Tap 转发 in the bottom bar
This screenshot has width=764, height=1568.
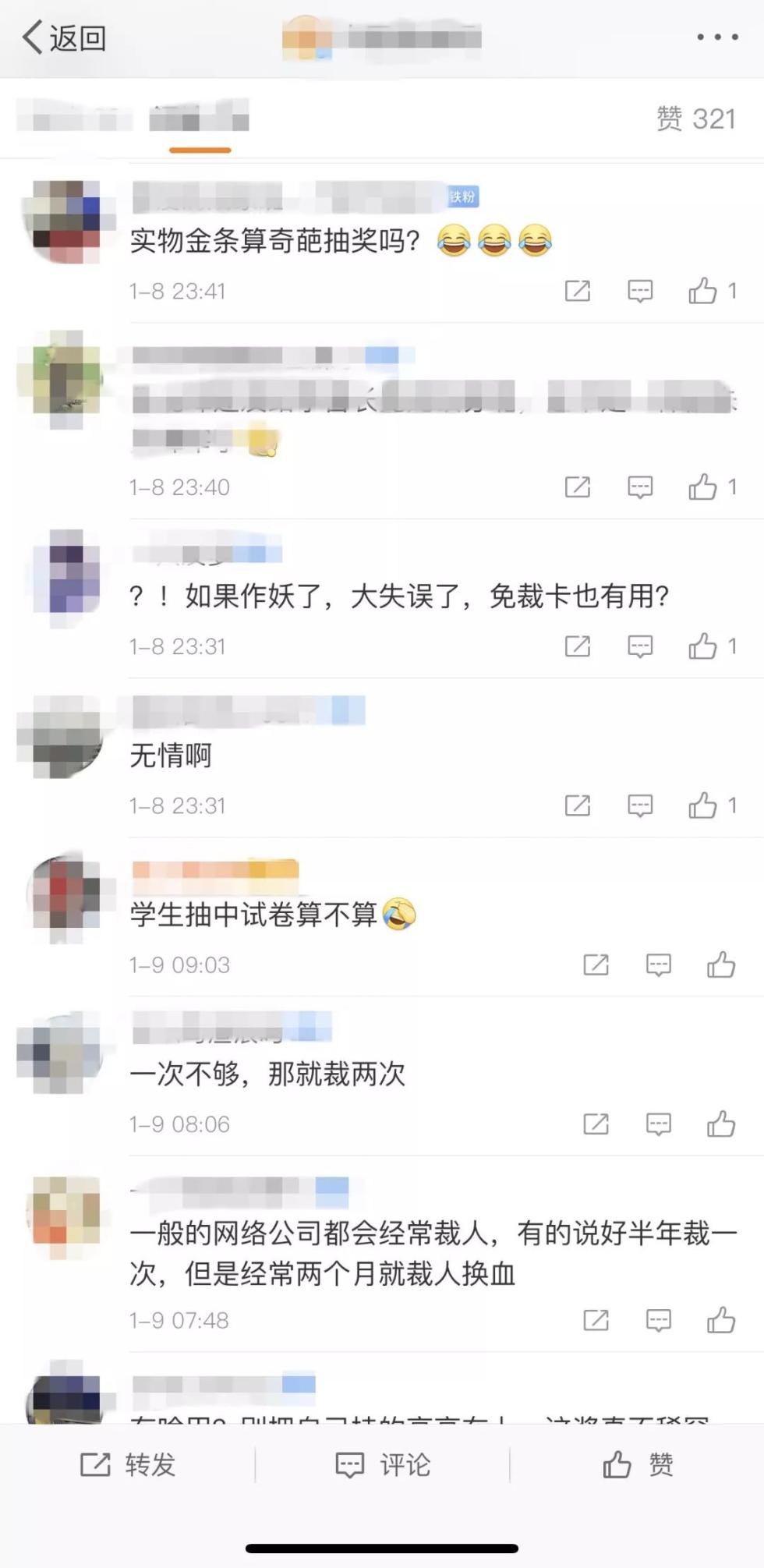tap(128, 1465)
